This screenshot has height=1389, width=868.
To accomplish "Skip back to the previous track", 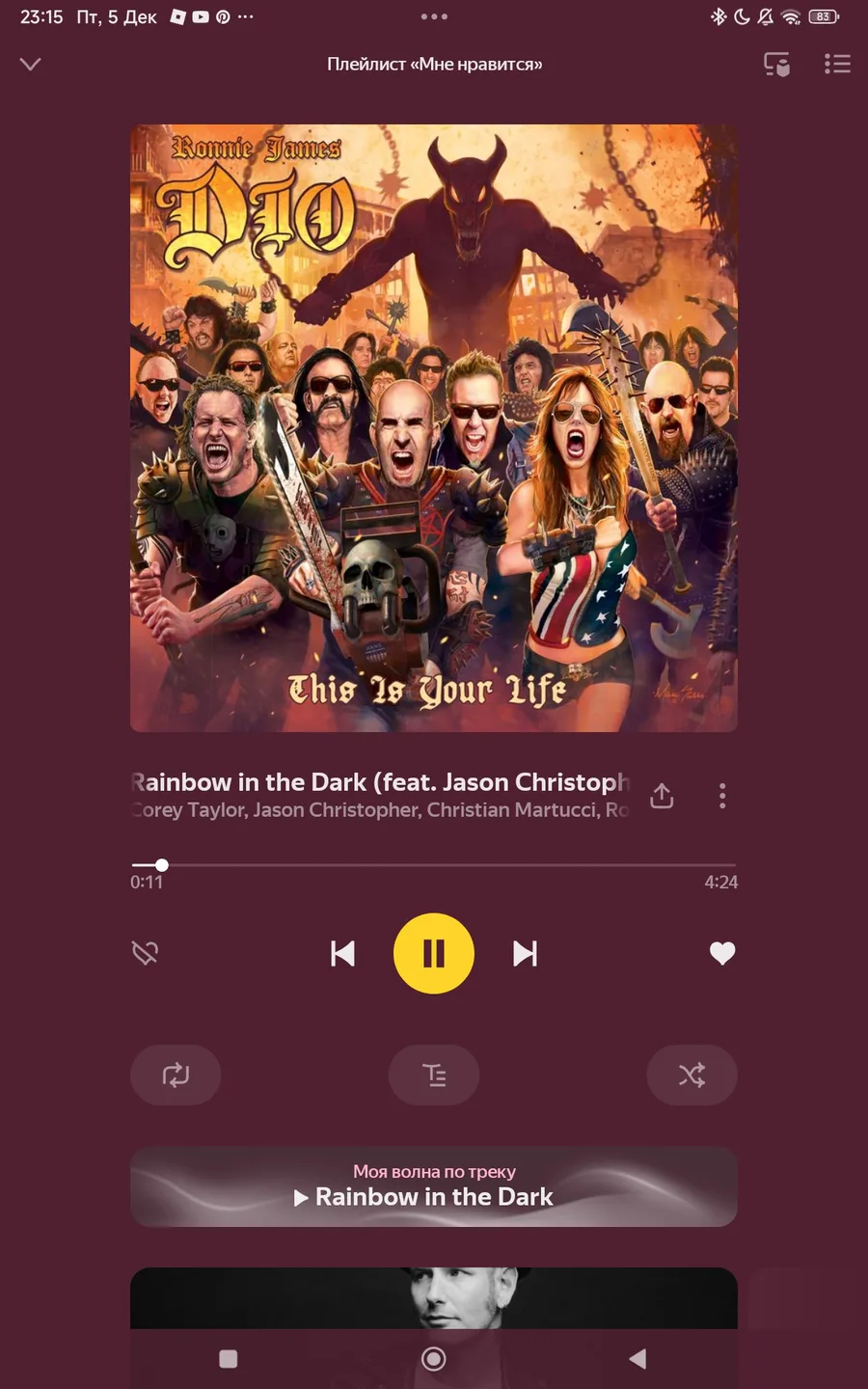I will (342, 953).
